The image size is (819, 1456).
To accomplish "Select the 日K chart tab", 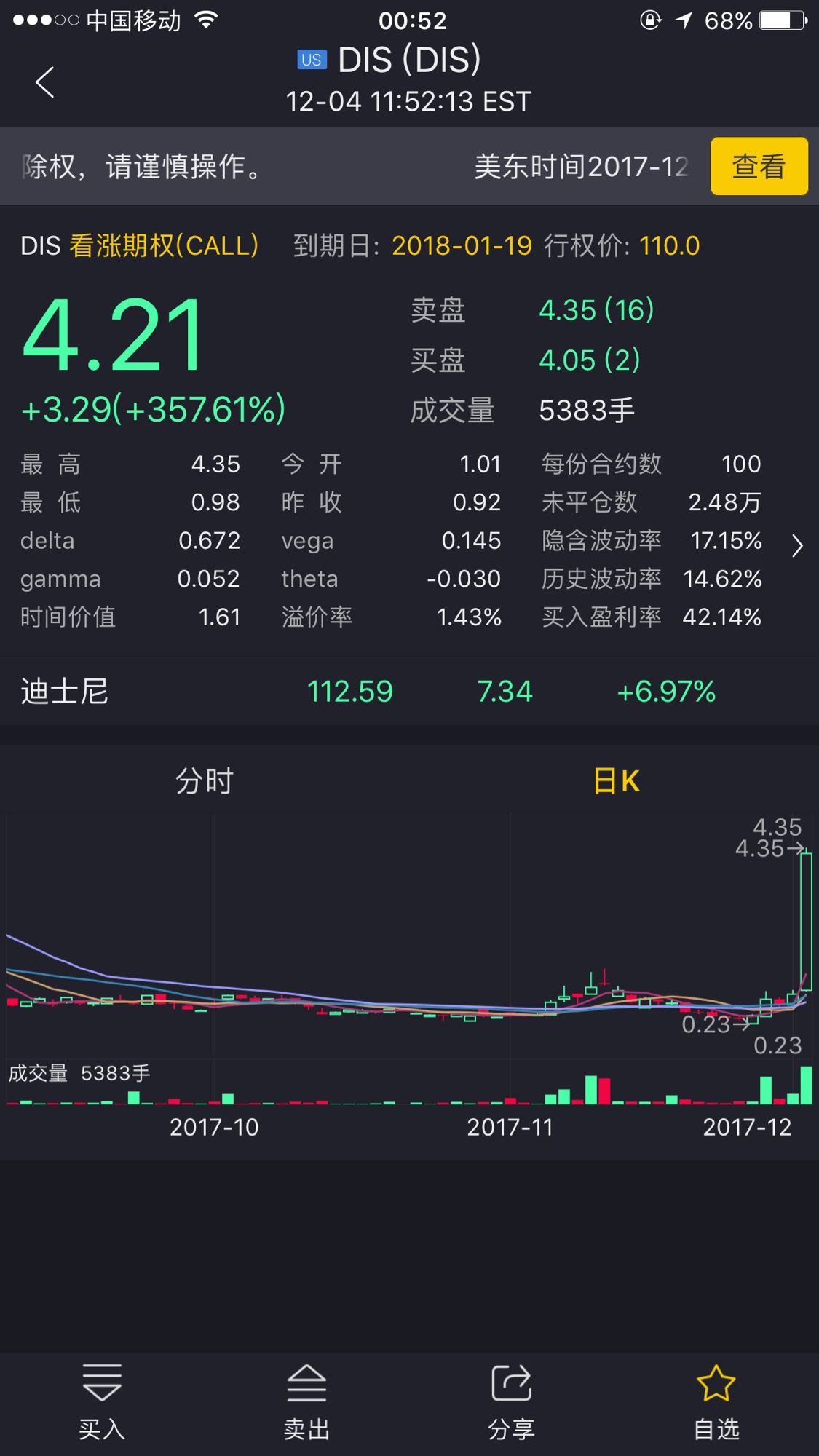I will [616, 781].
